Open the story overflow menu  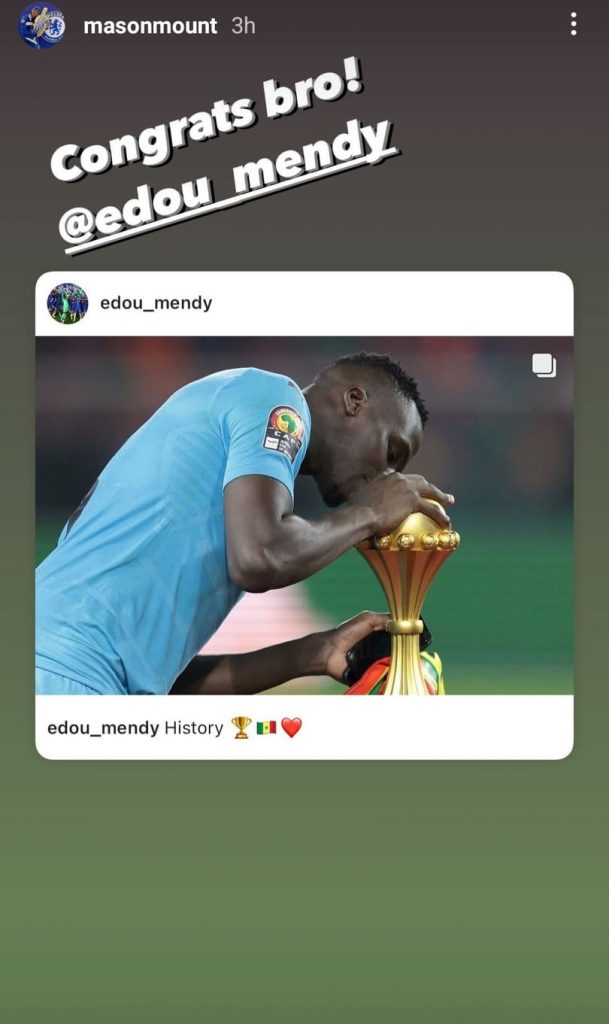(573, 25)
